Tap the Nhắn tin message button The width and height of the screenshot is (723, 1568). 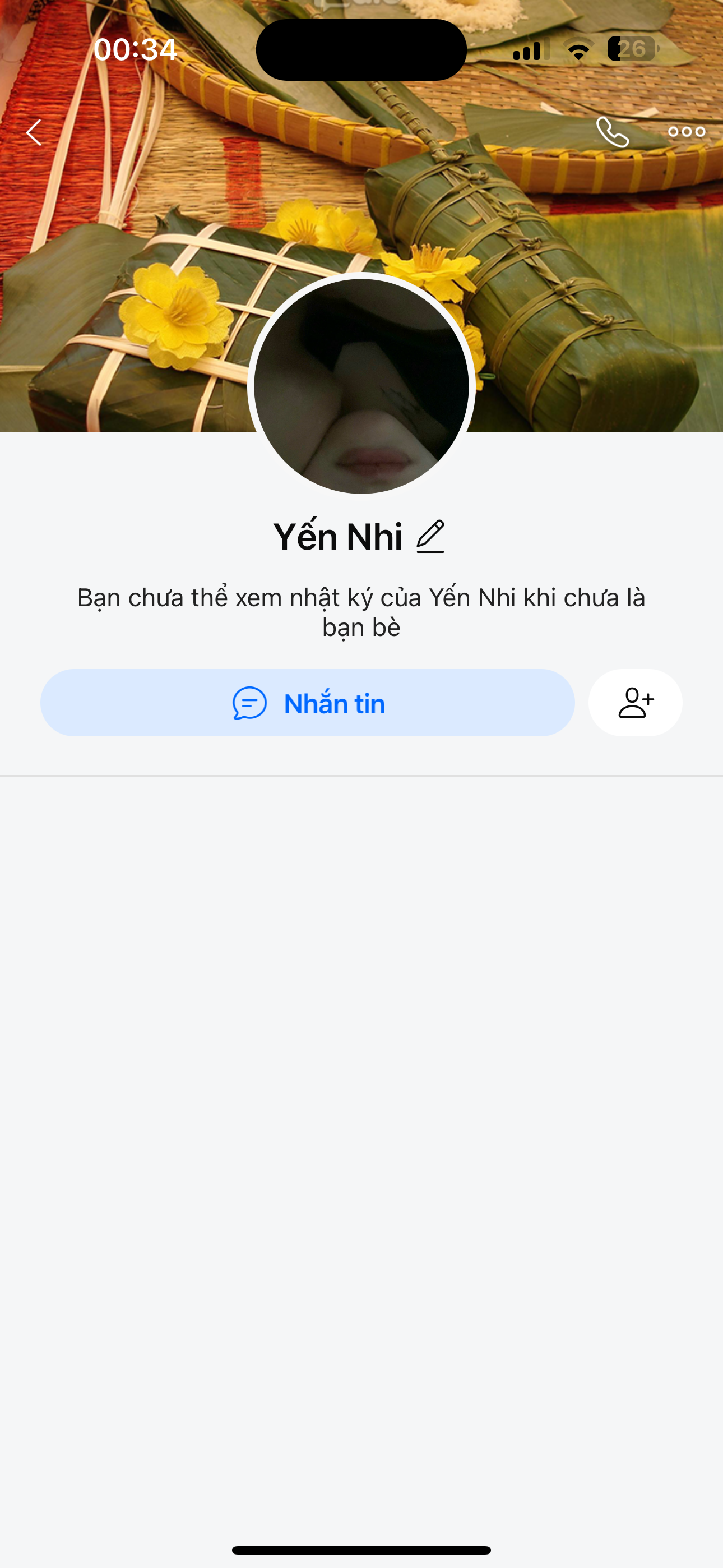click(x=307, y=703)
